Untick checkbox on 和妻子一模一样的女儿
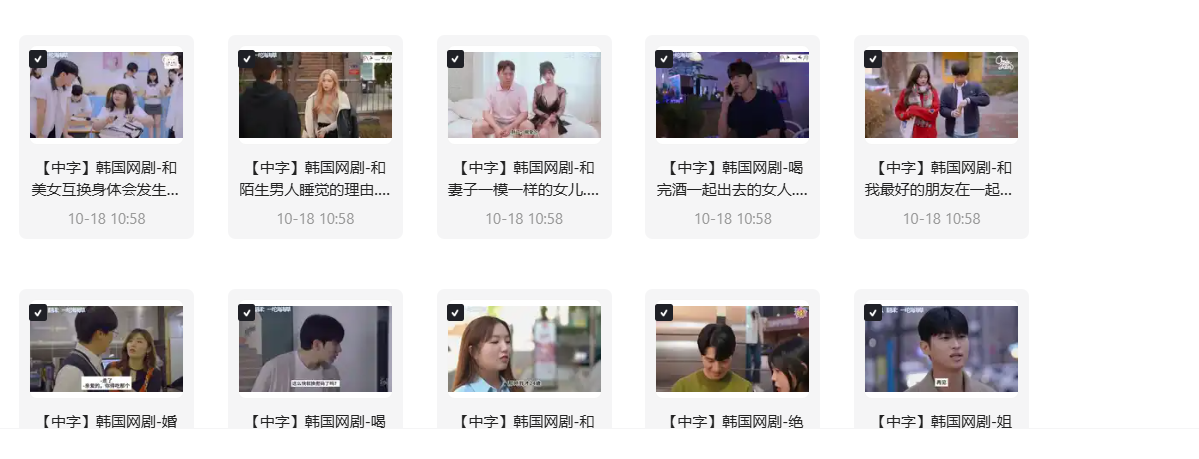1199x459 pixels. coord(456,59)
